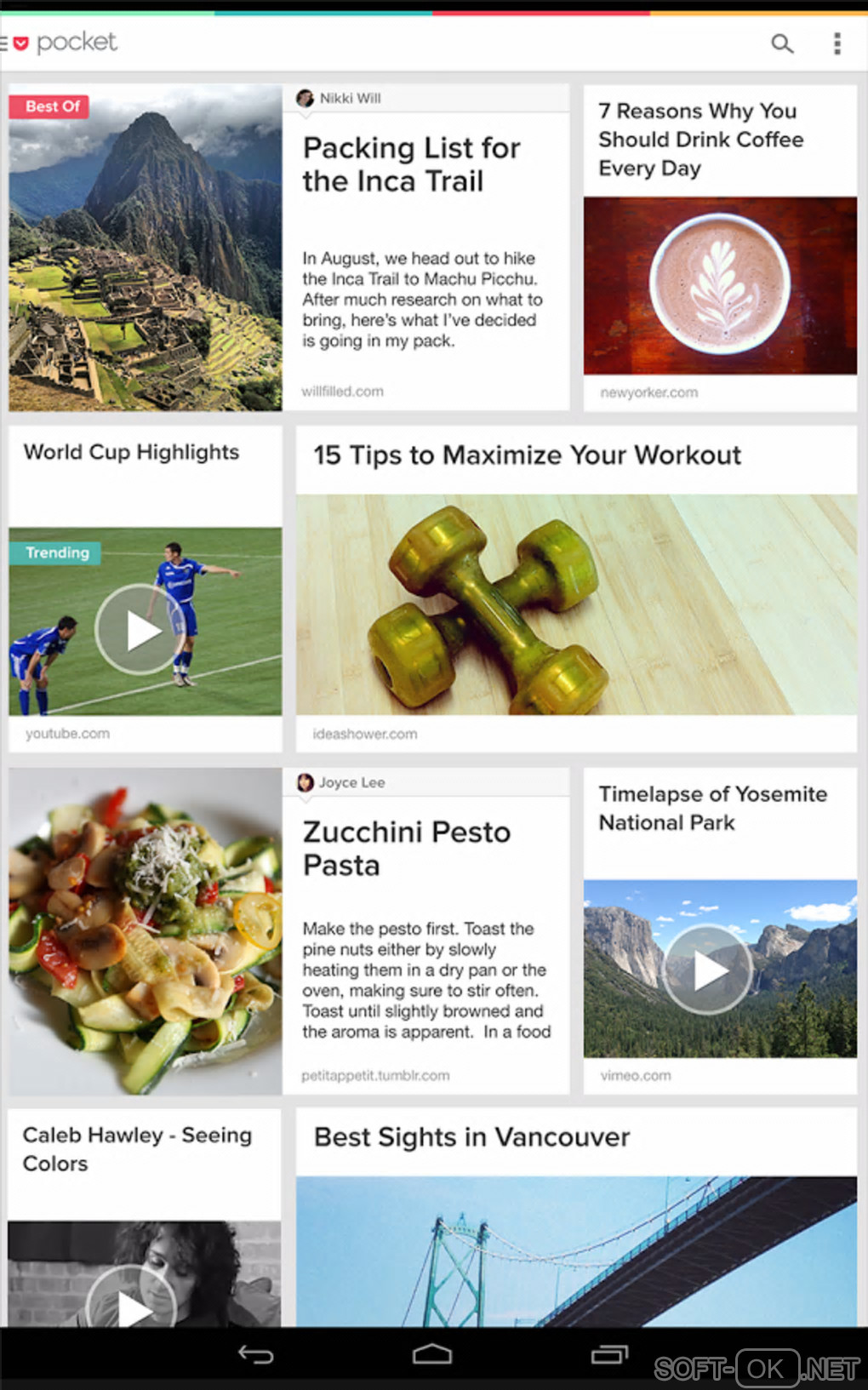Open the overflow menu
Screen dimensions: 868x1390
coord(837,43)
